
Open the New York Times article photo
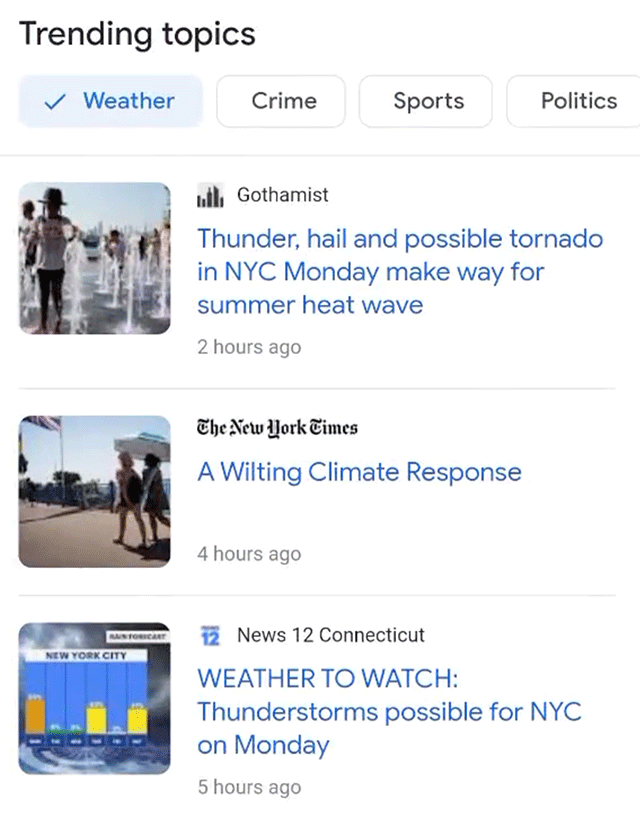coord(95,491)
